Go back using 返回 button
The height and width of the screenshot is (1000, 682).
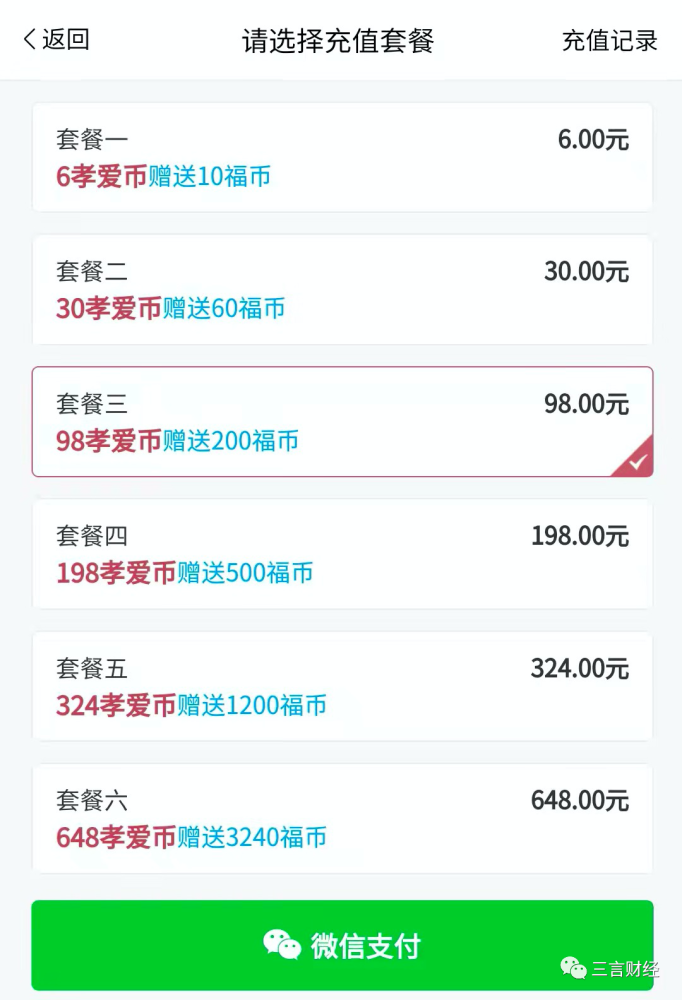click(x=56, y=40)
